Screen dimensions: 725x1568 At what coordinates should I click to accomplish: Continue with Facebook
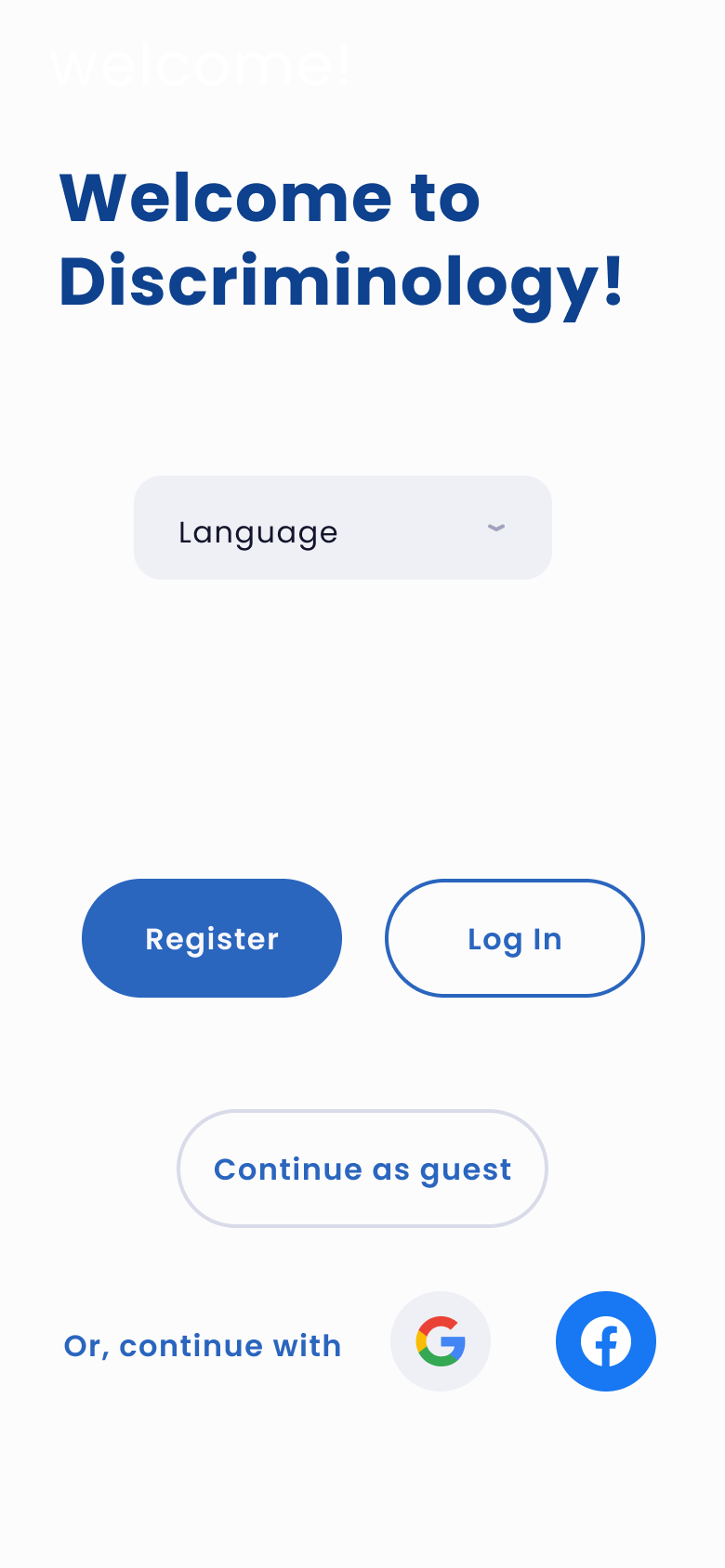click(606, 1341)
